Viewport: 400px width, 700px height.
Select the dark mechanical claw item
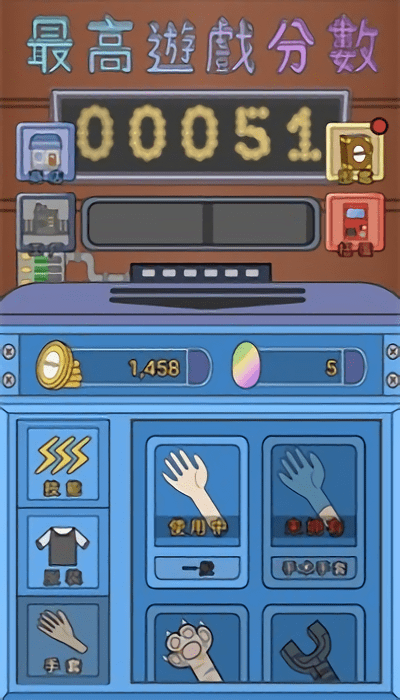point(313,643)
